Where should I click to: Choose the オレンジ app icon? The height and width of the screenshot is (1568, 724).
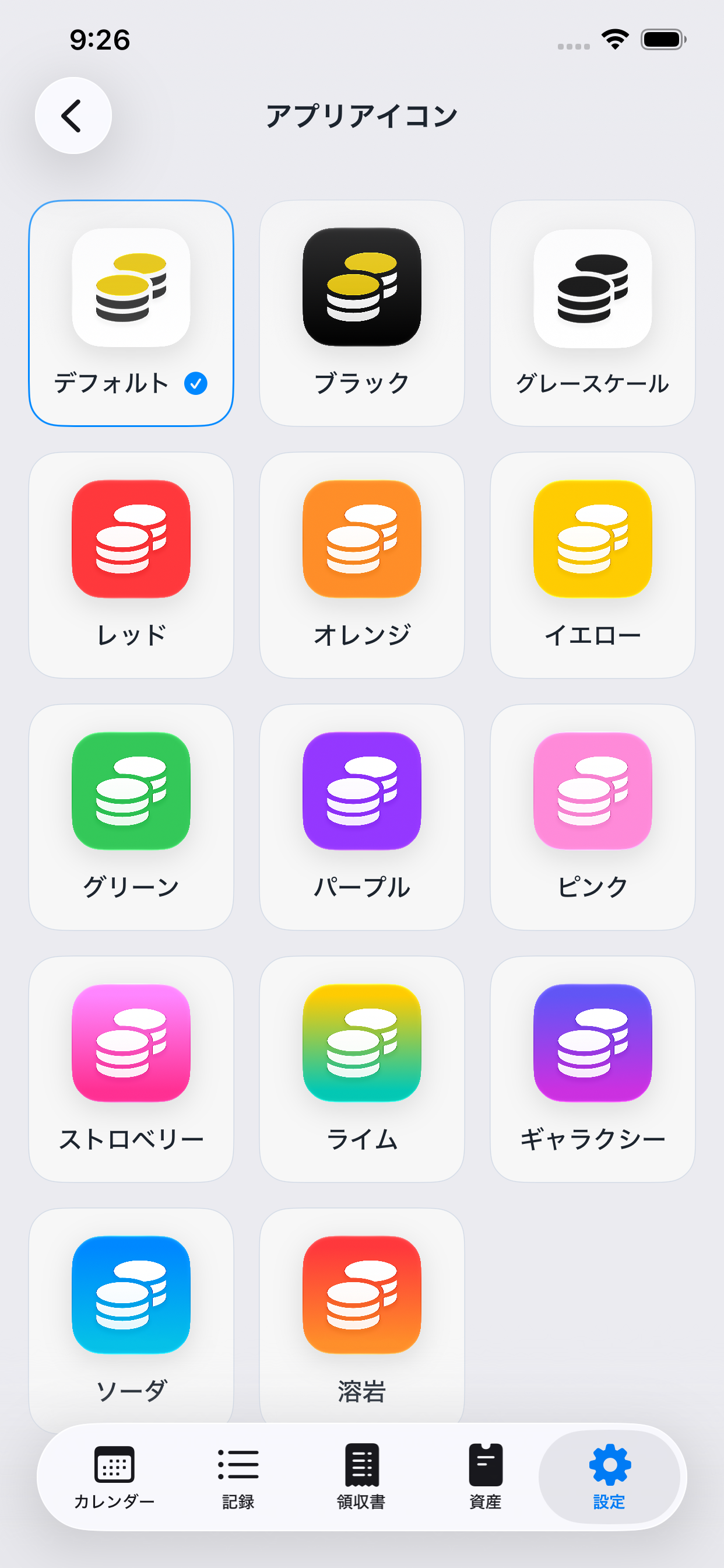(x=362, y=565)
